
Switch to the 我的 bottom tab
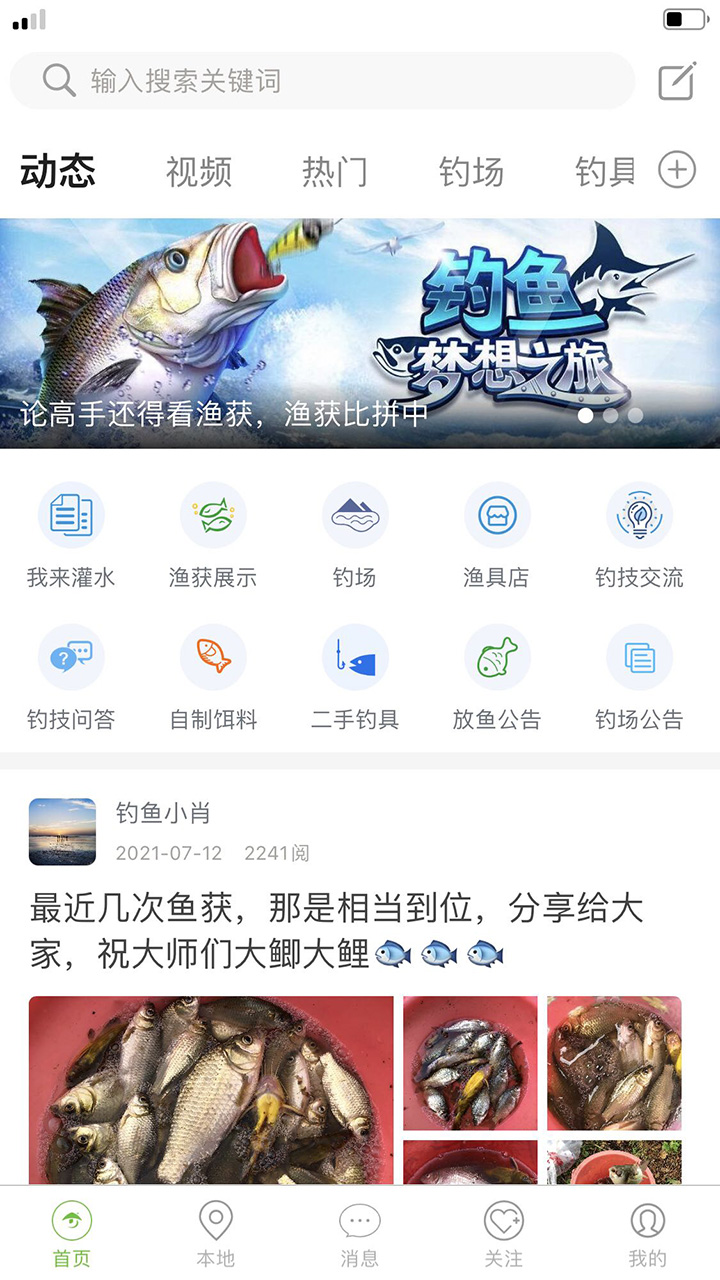point(648,1234)
